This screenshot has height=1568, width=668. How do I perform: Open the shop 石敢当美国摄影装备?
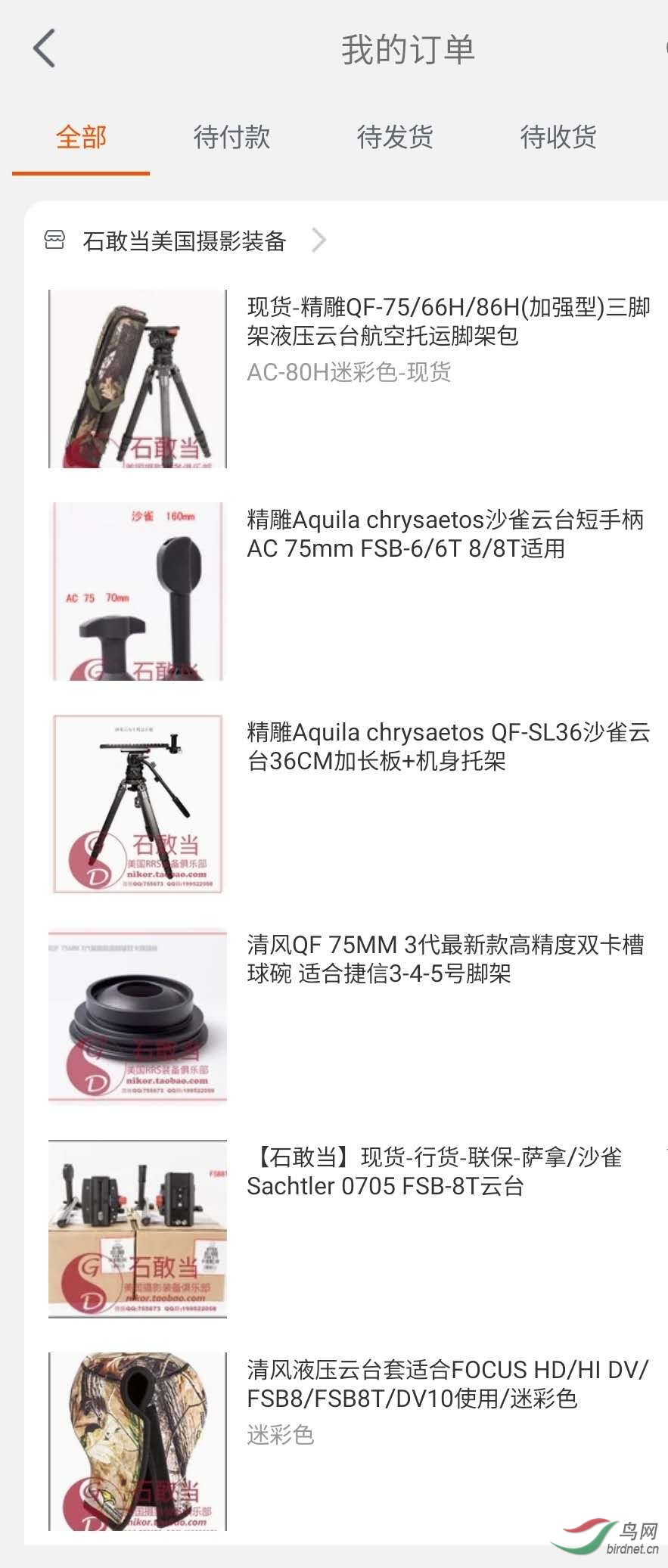pos(185,241)
